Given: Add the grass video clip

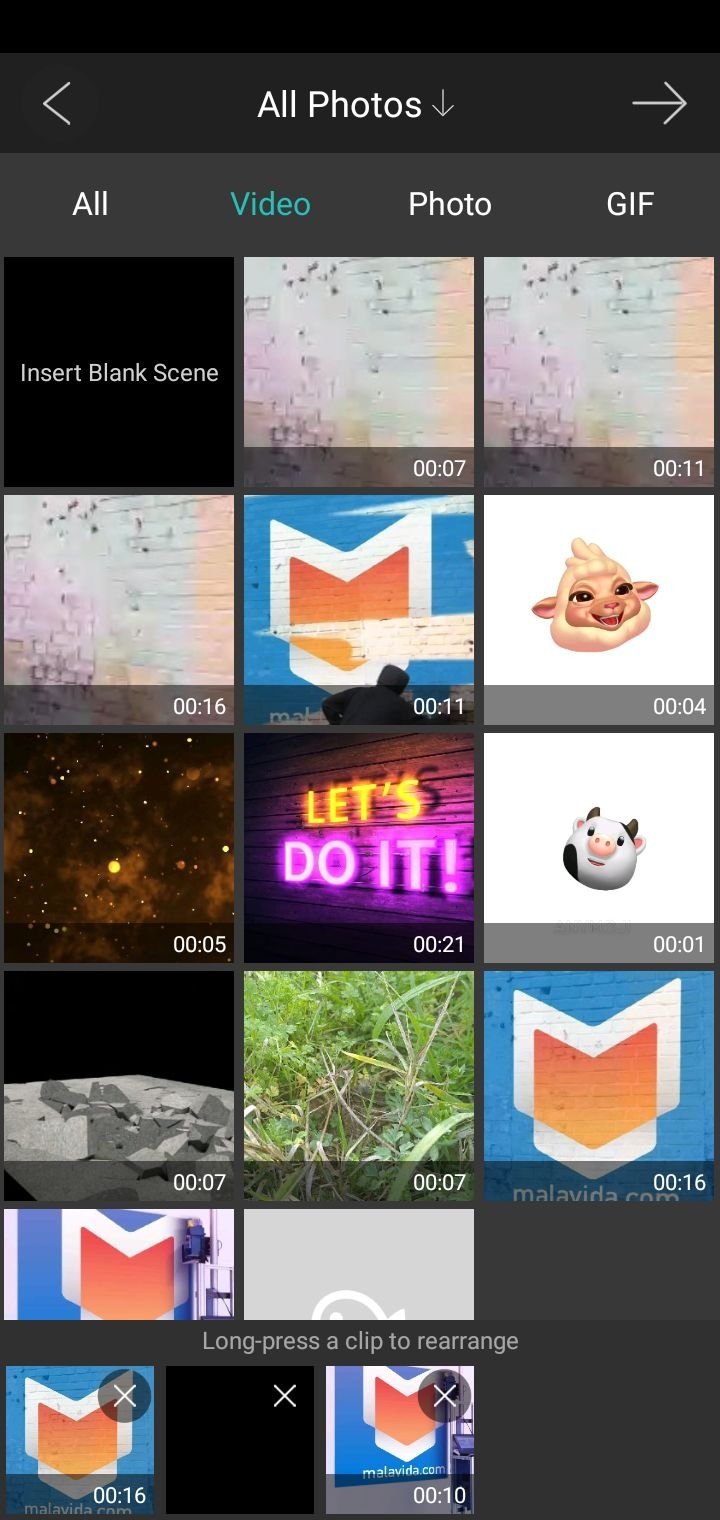Looking at the screenshot, I should (x=359, y=1085).
